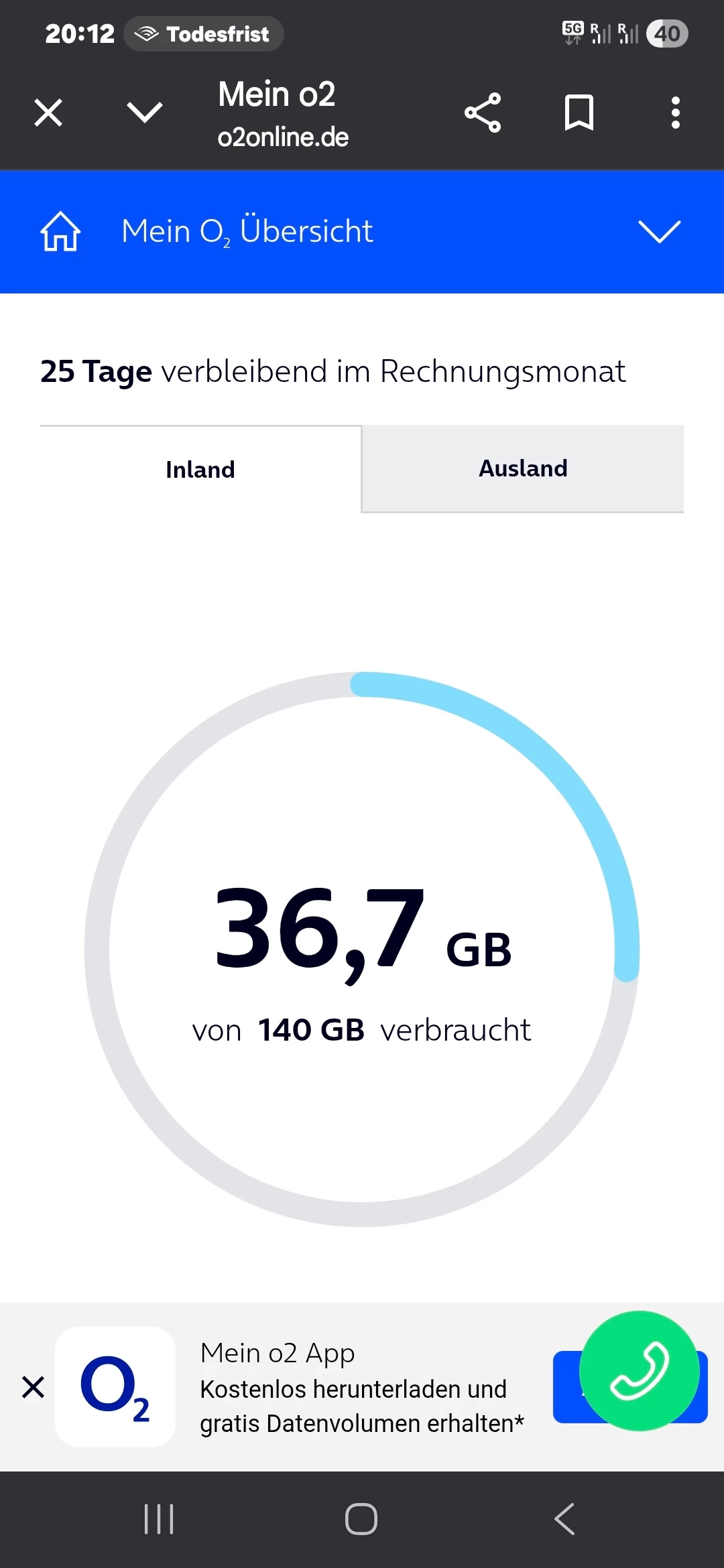Go back using system navigation

[564, 1519]
